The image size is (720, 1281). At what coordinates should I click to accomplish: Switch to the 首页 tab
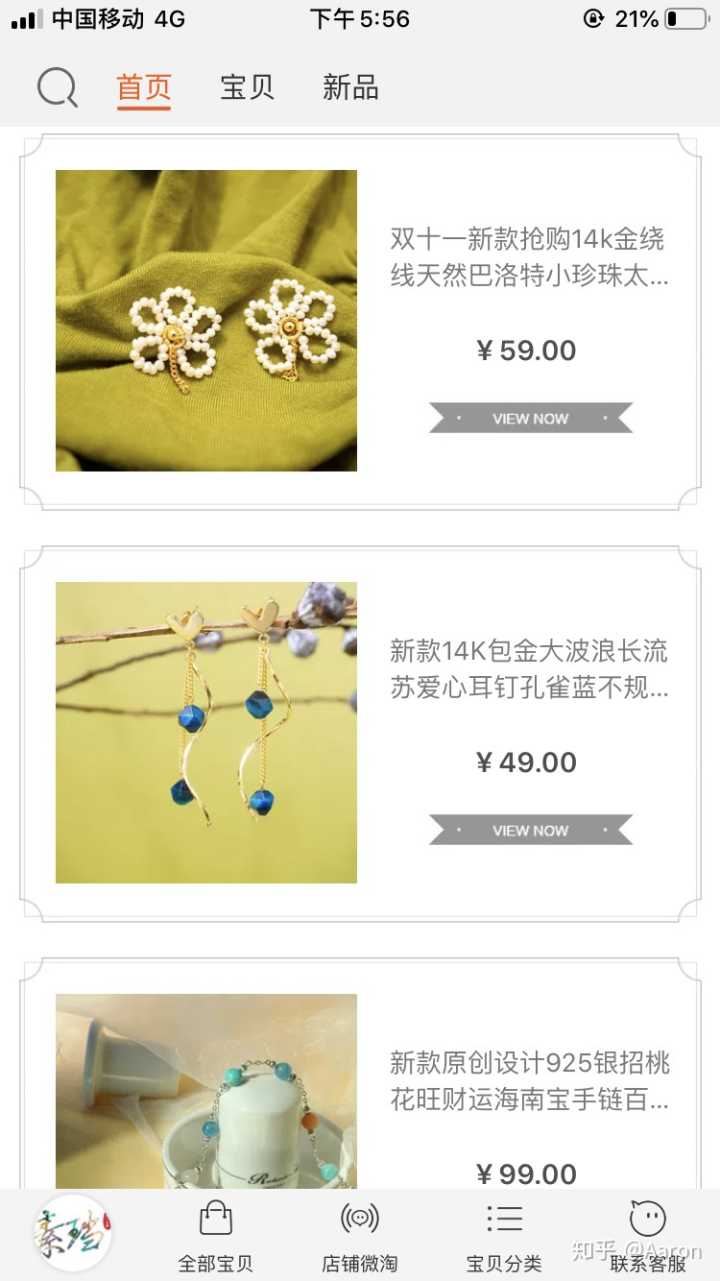point(144,88)
